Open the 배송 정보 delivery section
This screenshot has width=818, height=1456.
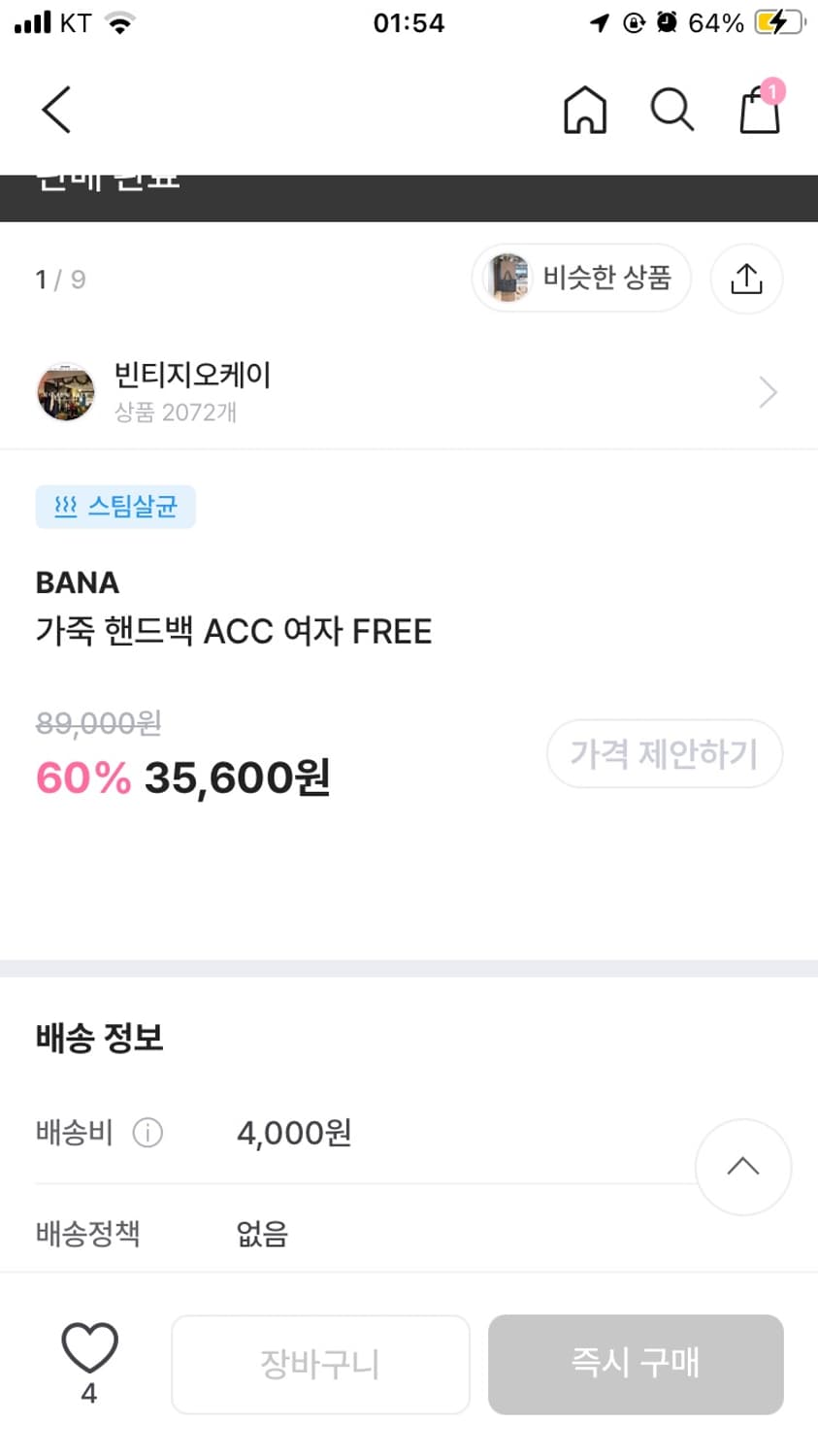point(98,1037)
